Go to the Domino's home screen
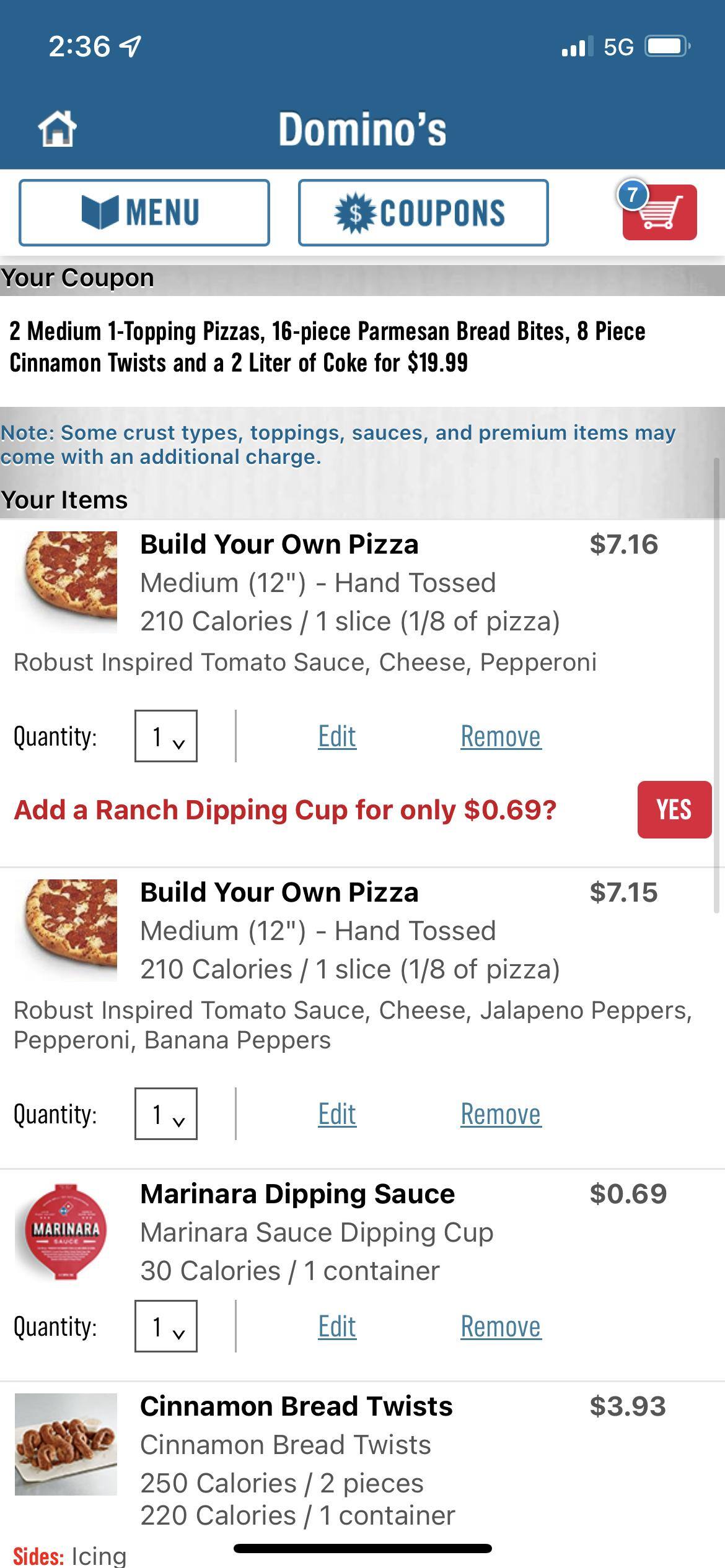The height and width of the screenshot is (1568, 725). point(57,129)
